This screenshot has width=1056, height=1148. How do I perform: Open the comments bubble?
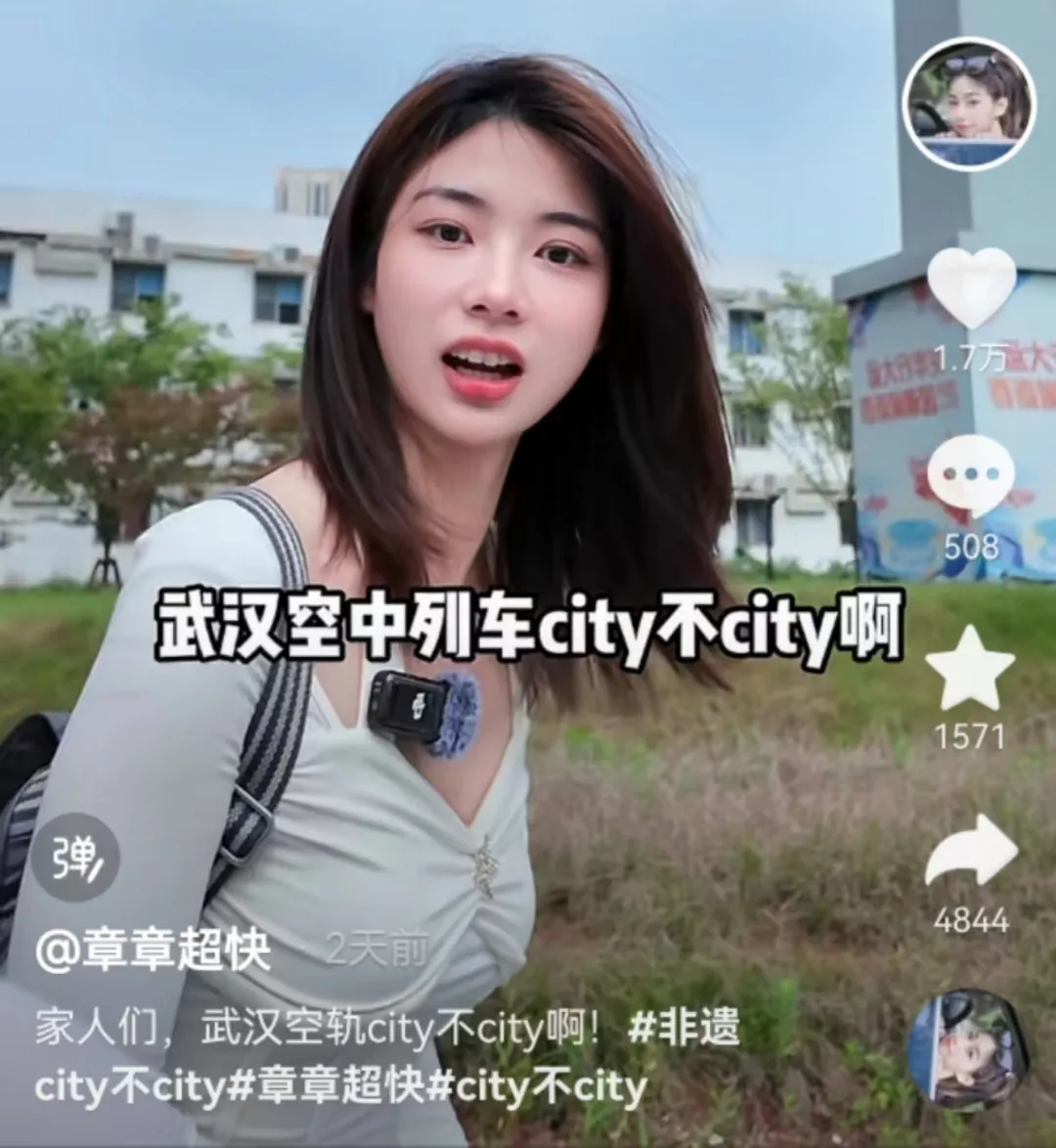point(971,475)
